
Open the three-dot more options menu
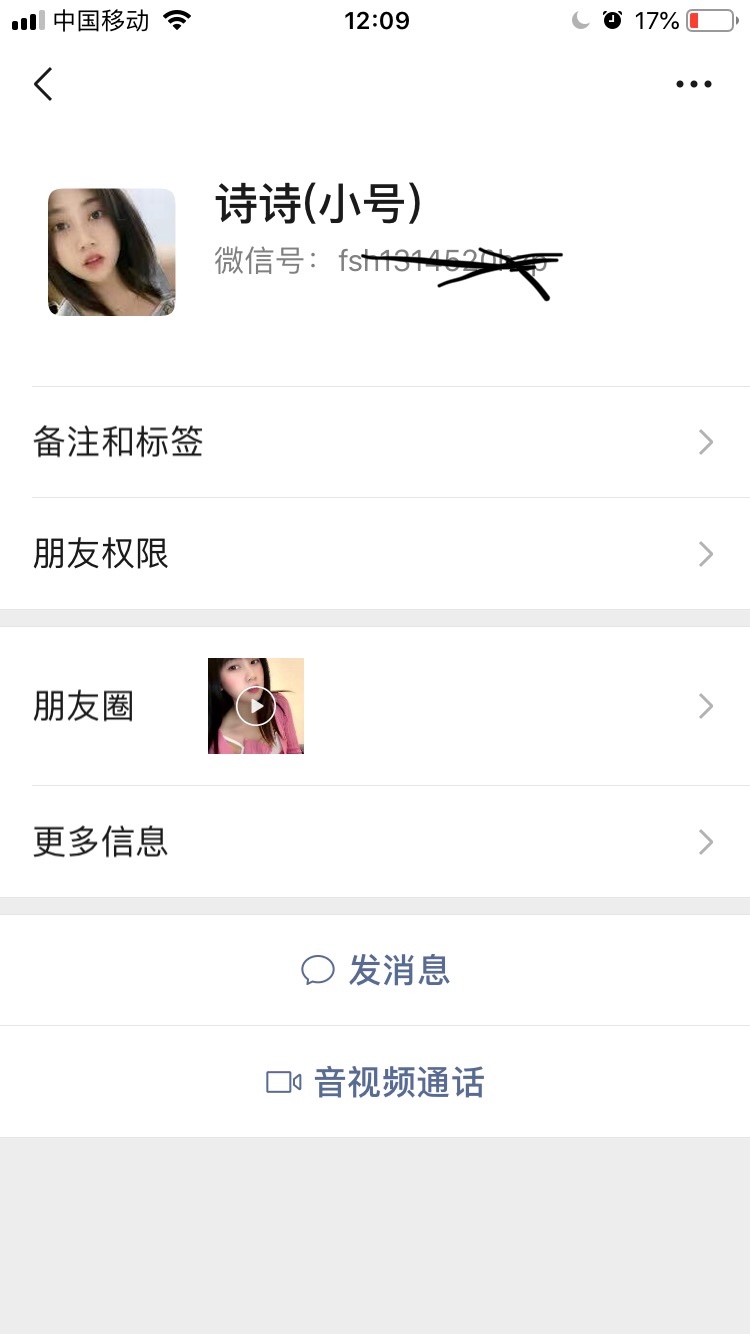693,84
